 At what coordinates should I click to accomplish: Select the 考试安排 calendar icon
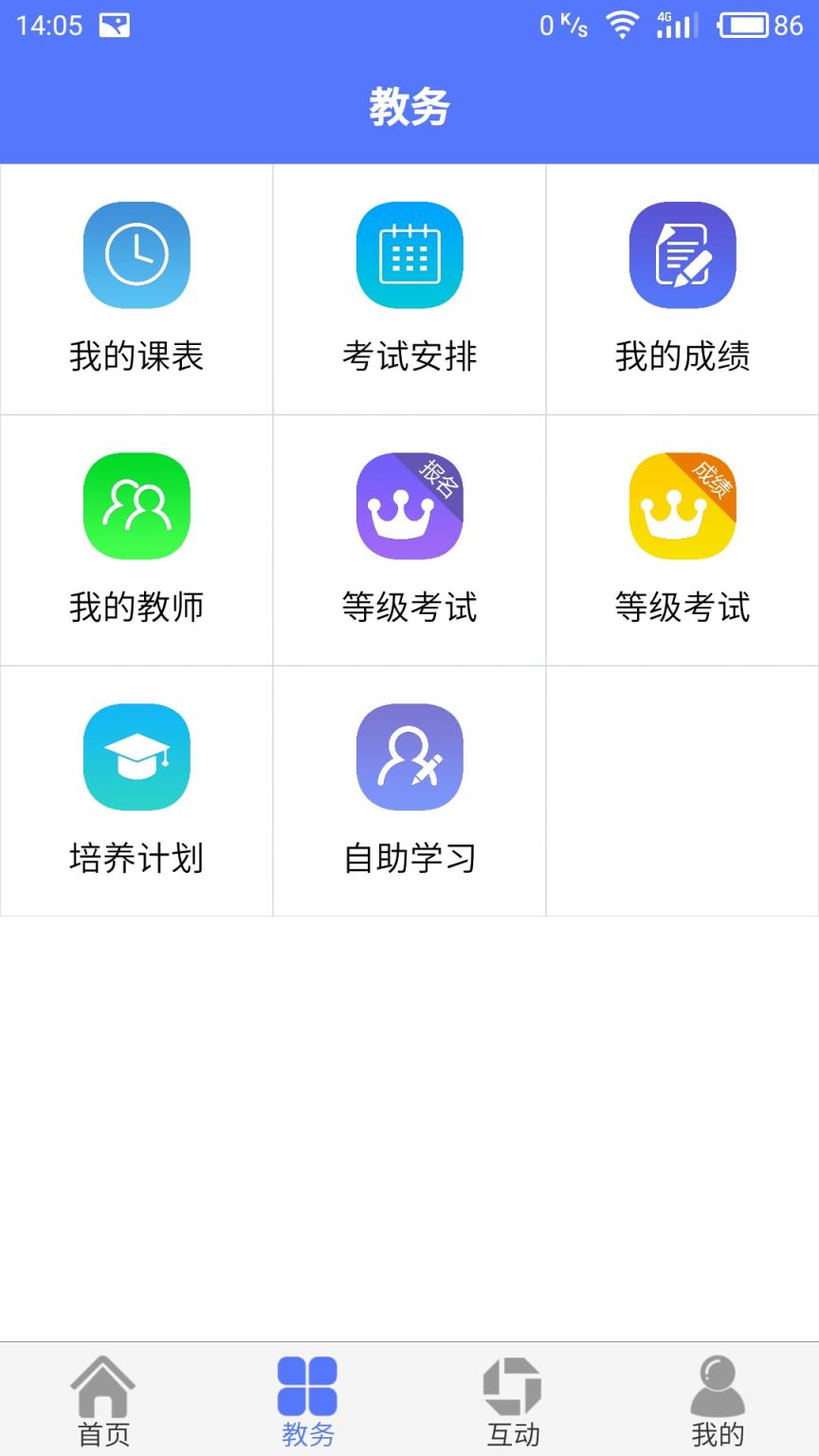click(x=409, y=256)
